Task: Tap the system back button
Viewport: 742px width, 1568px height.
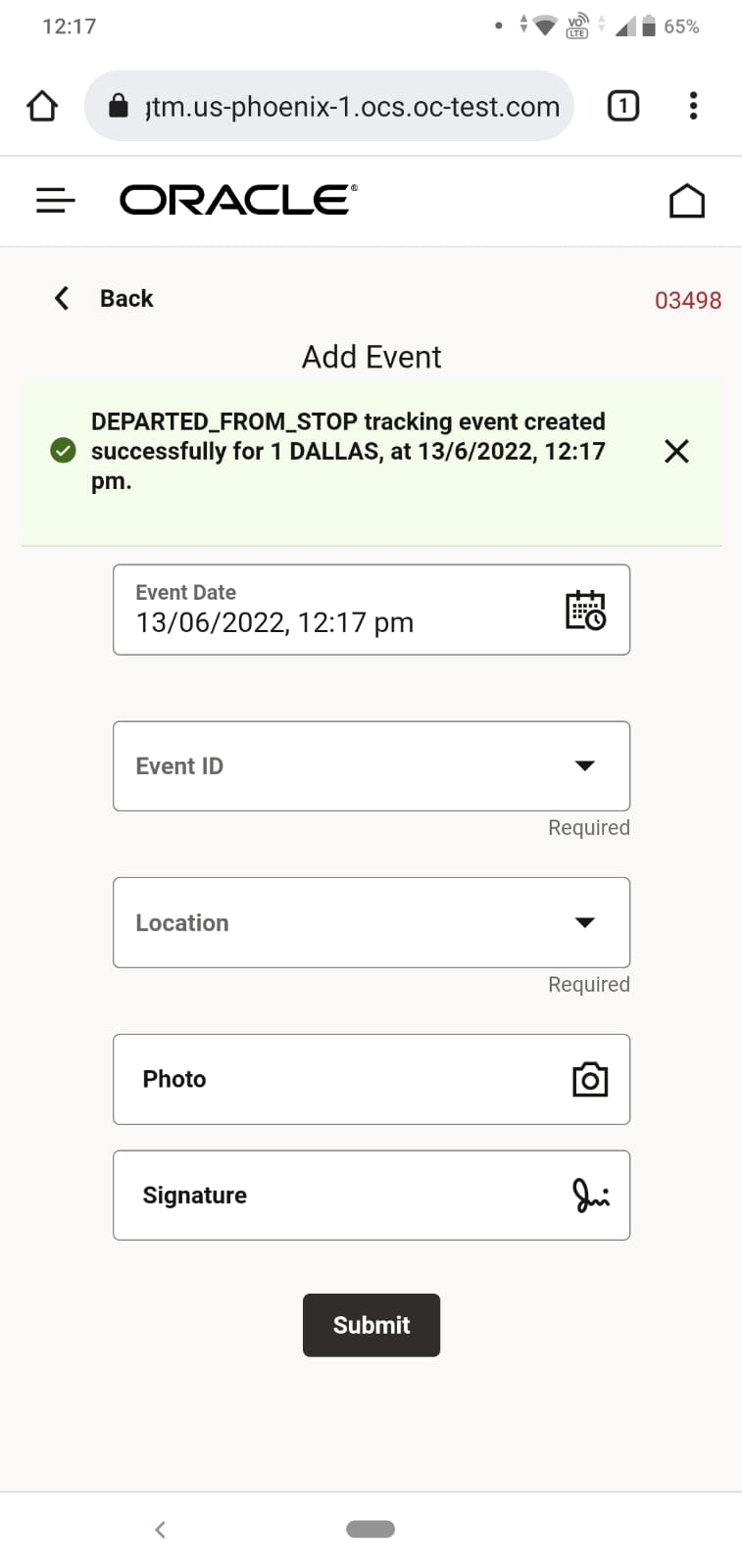Action: tap(161, 1529)
